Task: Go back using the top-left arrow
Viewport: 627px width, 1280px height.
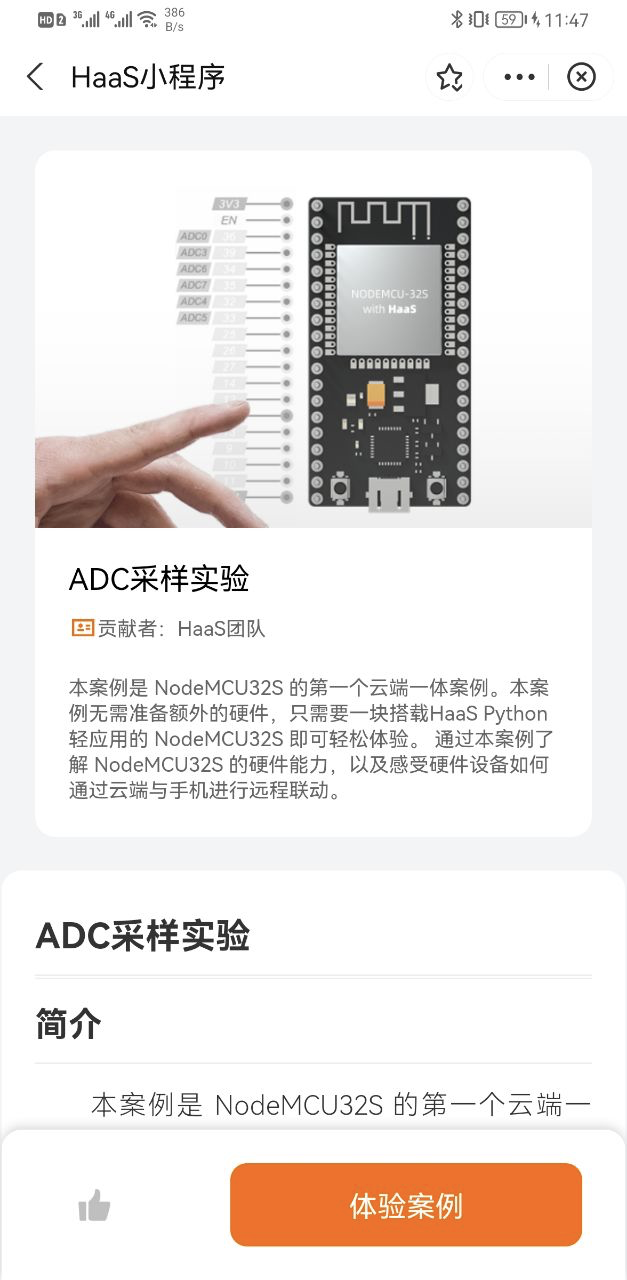Action: click(36, 77)
